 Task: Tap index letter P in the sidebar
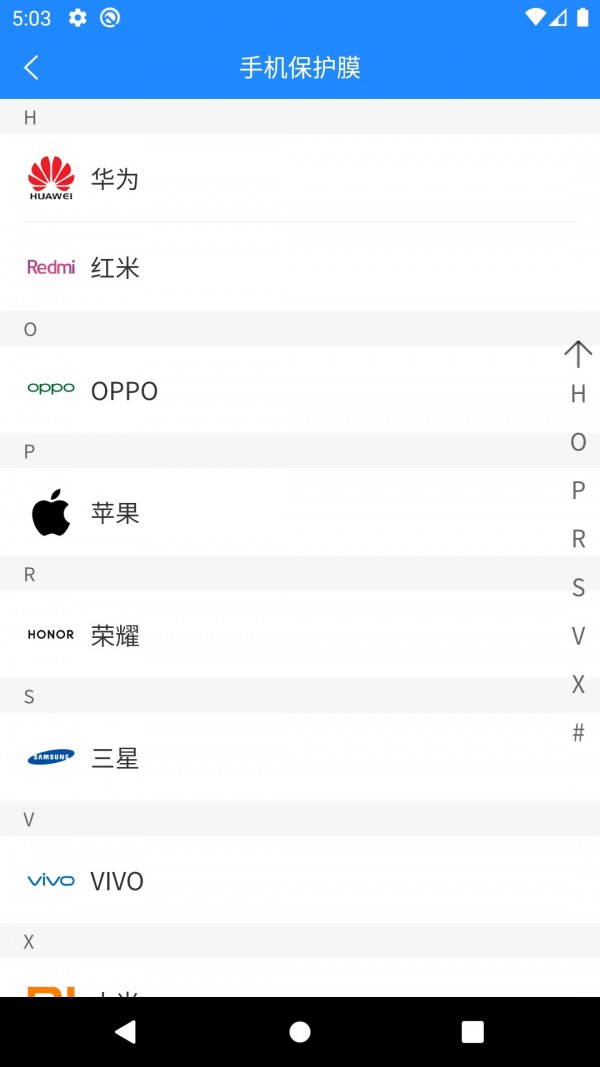pyautogui.click(x=578, y=490)
